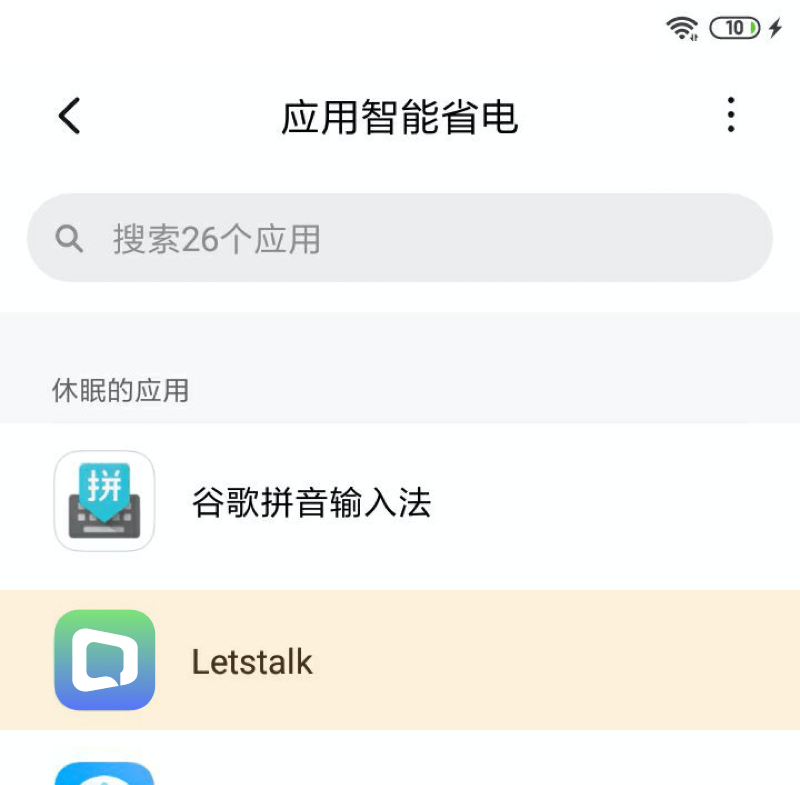Tap the 搜索26个应用 search box
The width and height of the screenshot is (800, 785).
click(400, 238)
